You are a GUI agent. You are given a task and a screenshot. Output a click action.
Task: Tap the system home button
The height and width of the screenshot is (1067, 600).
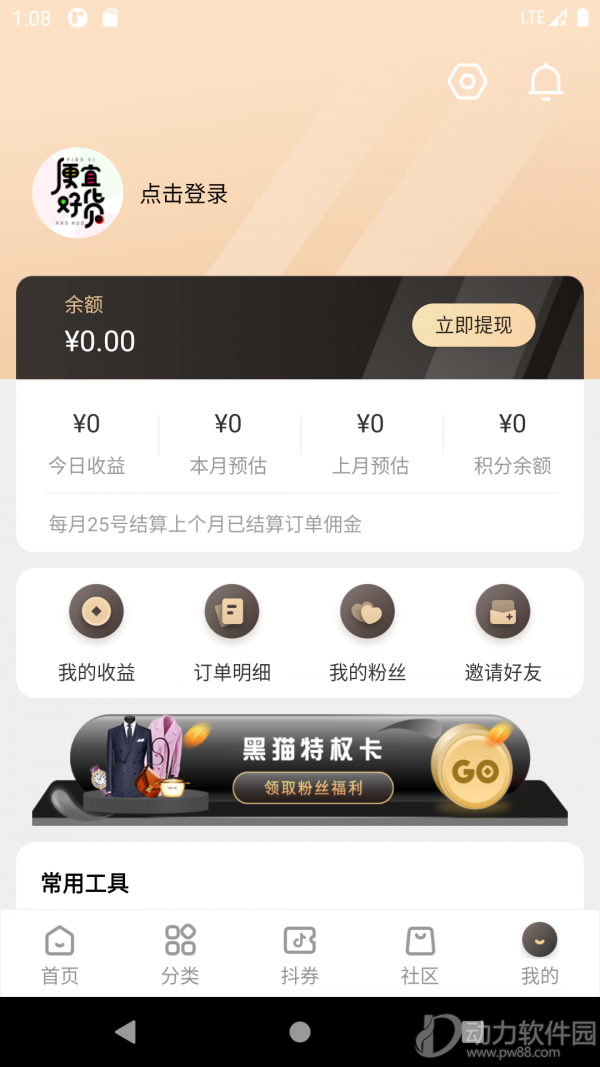click(300, 1032)
